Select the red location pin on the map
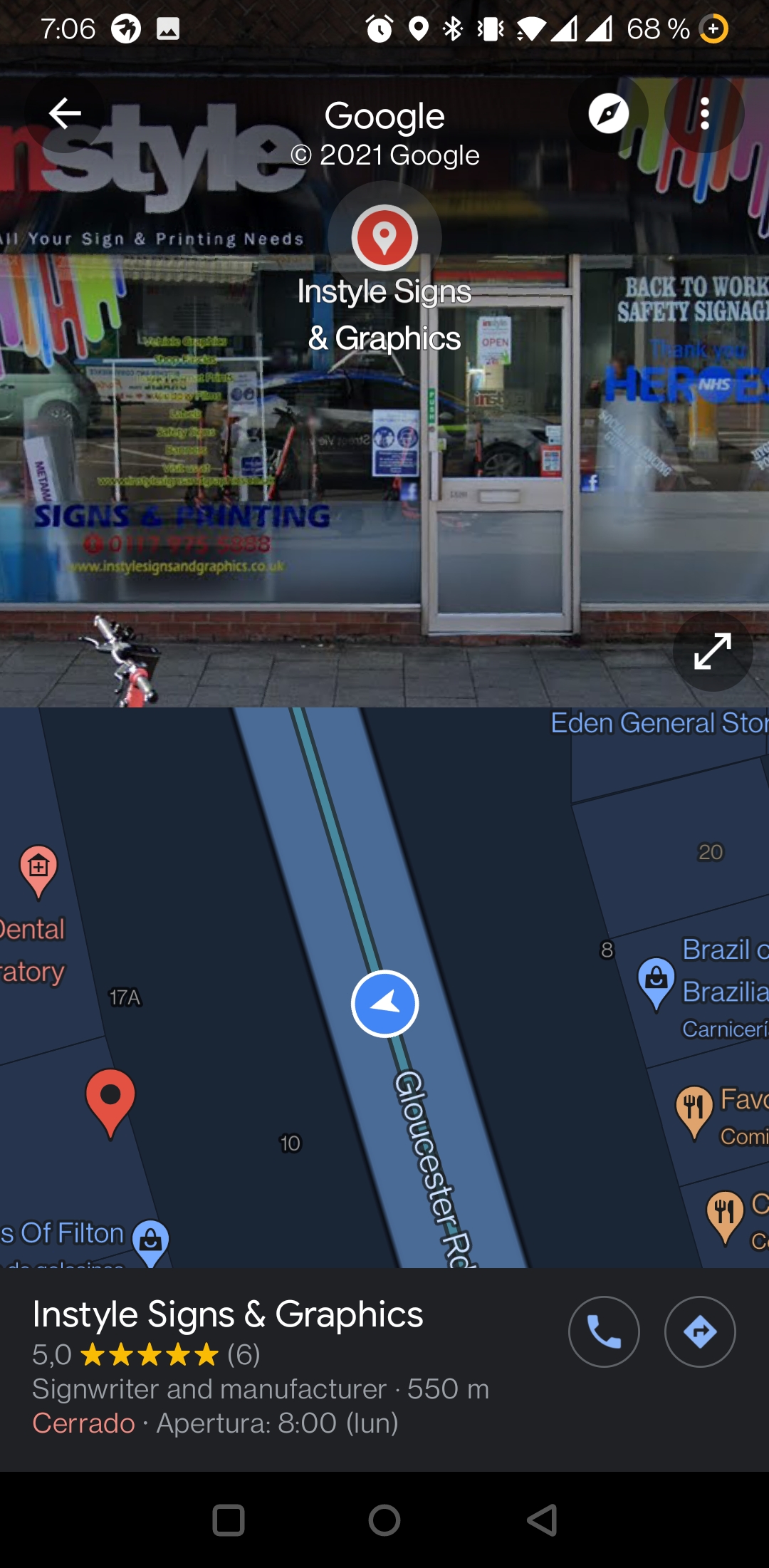The height and width of the screenshot is (1568, 769). point(110,1103)
